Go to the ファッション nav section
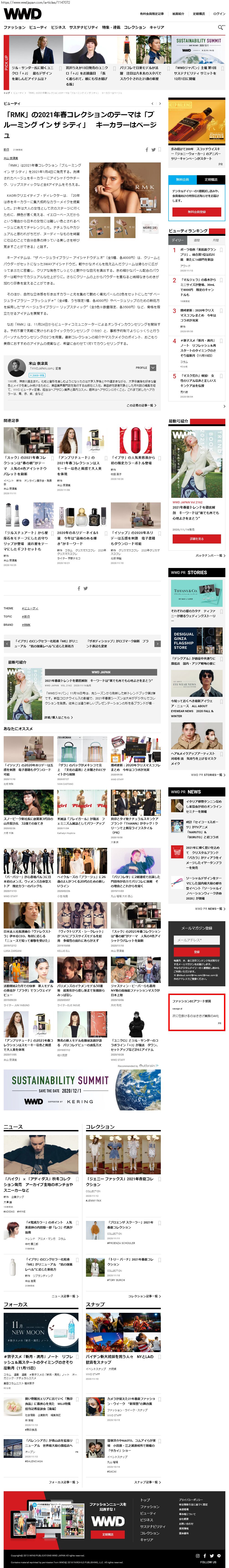Image resolution: width=229 pixels, height=1568 pixels. pos(15,27)
